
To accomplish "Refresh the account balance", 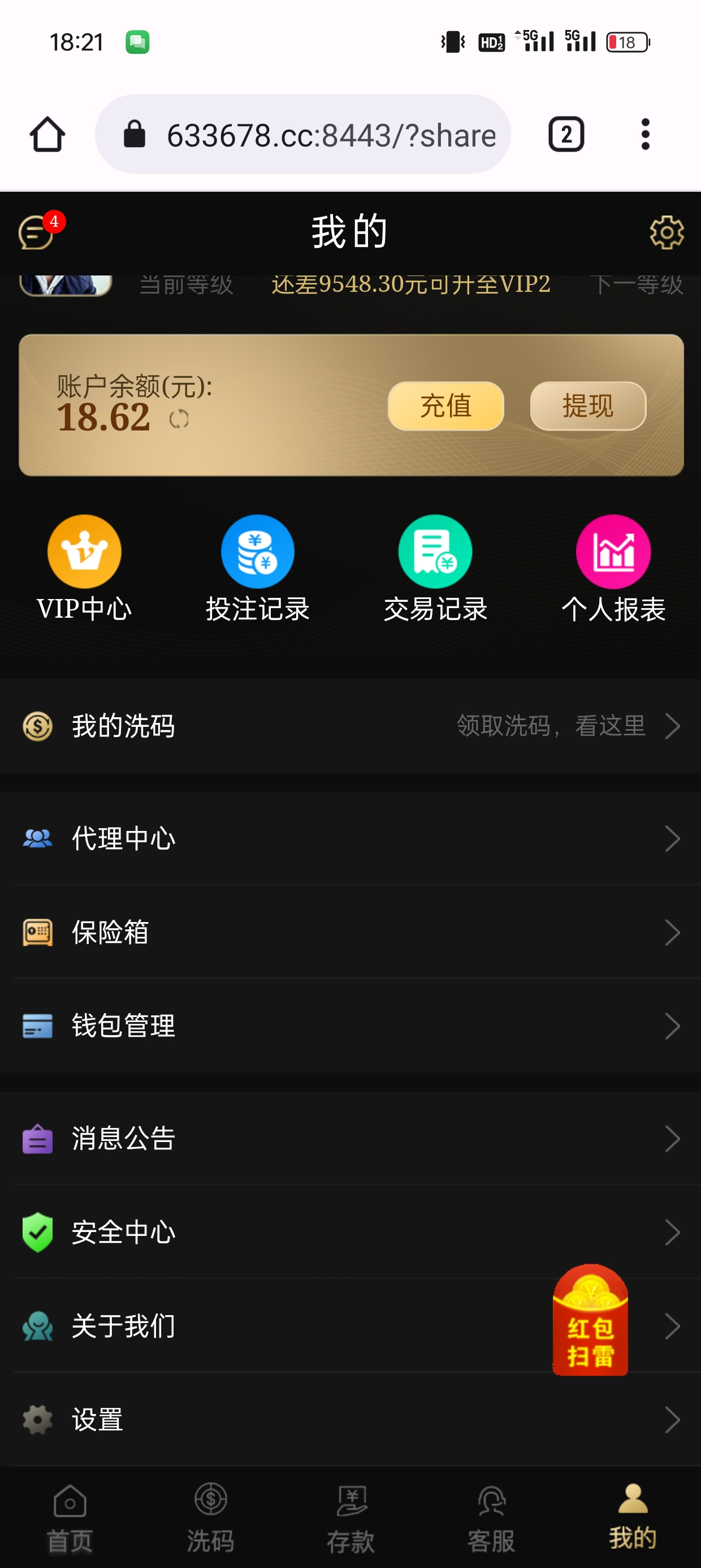I will (x=179, y=419).
